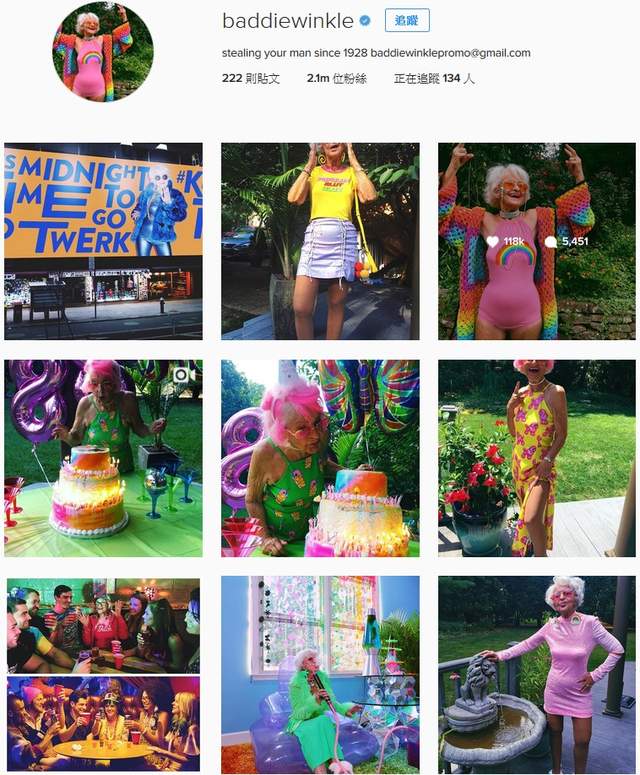View the green suit on inflatable chair post
640x775 pixels.
pyautogui.click(x=320, y=674)
